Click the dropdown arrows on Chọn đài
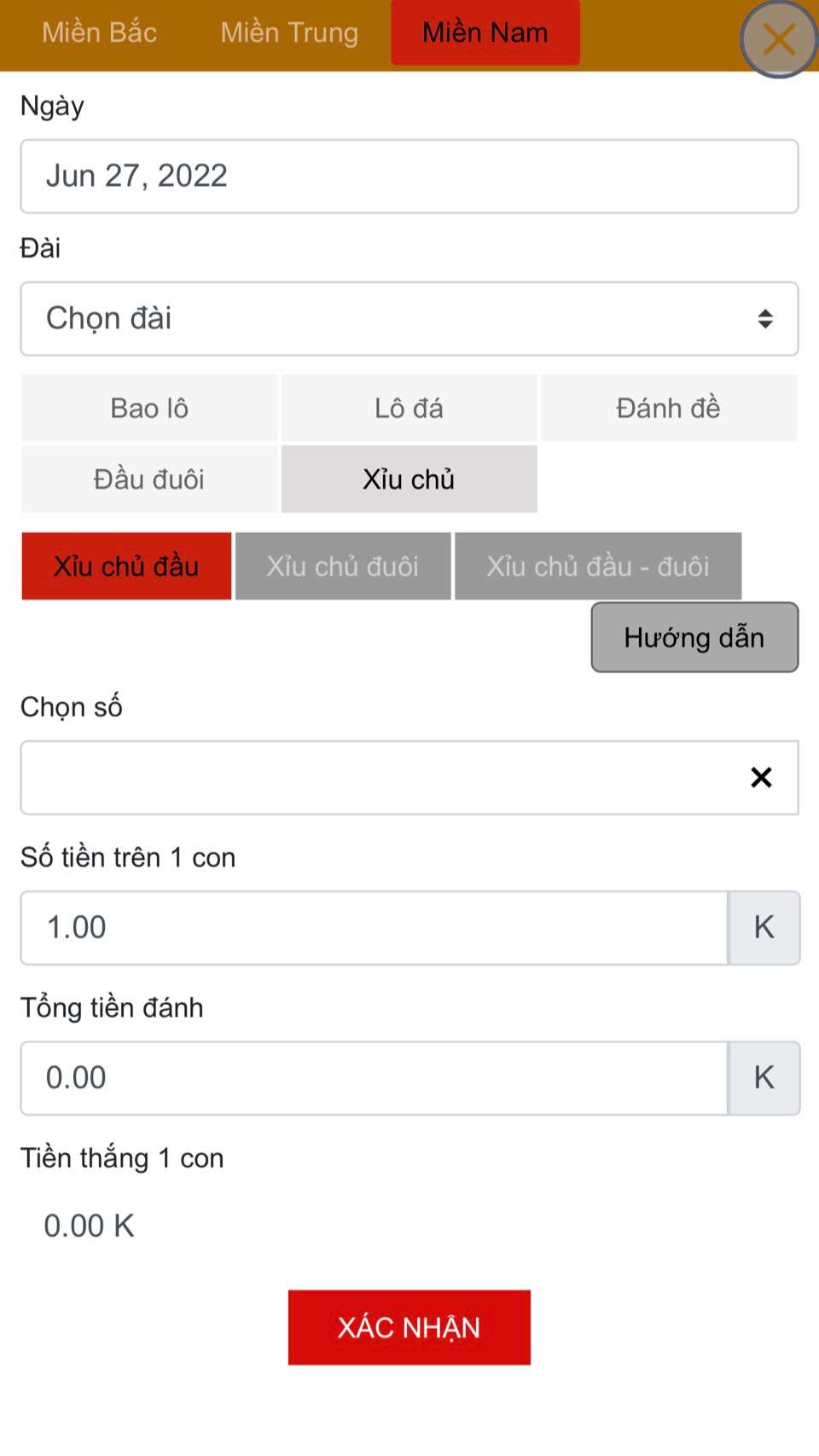 tap(765, 319)
